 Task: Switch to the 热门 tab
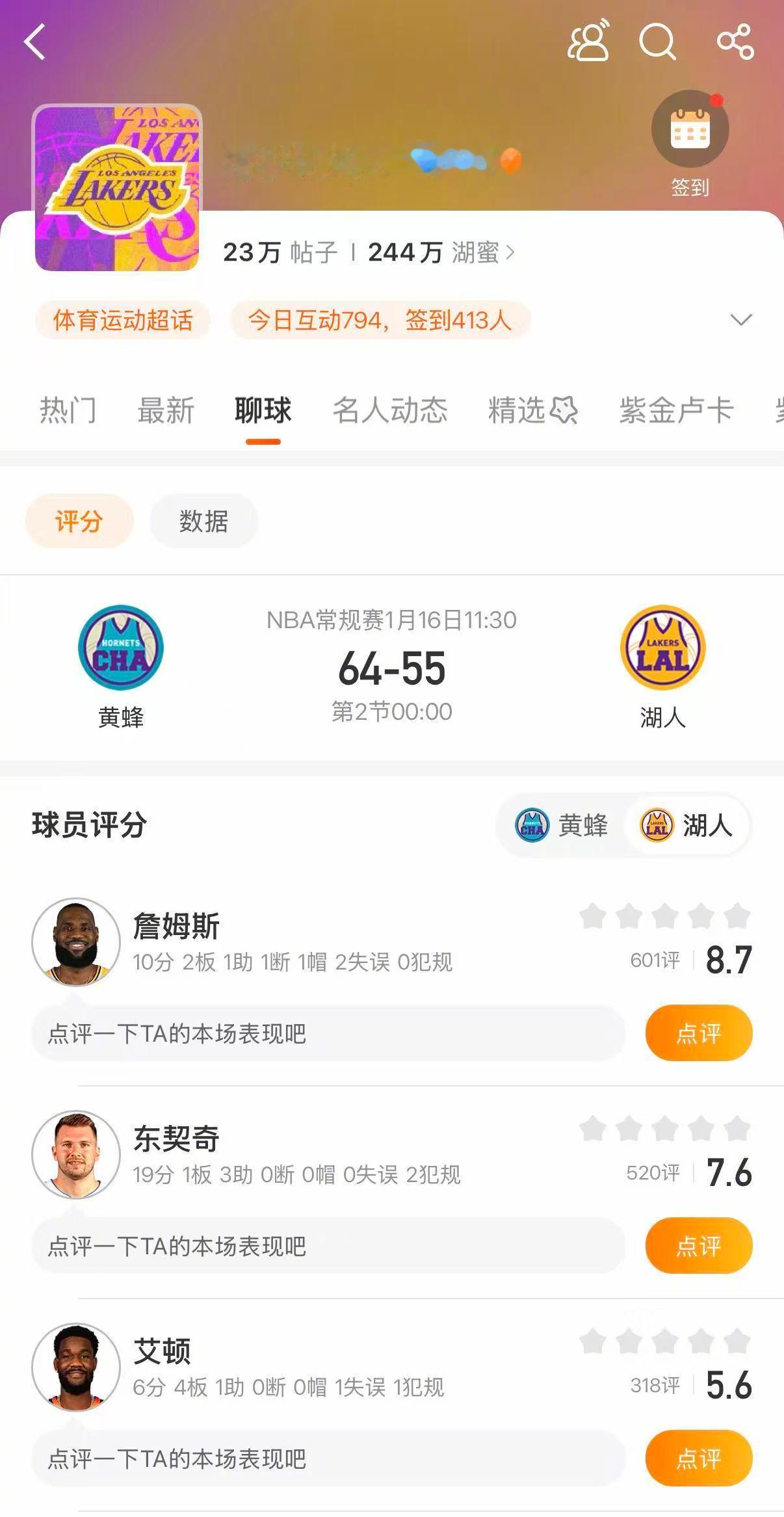pyautogui.click(x=67, y=410)
